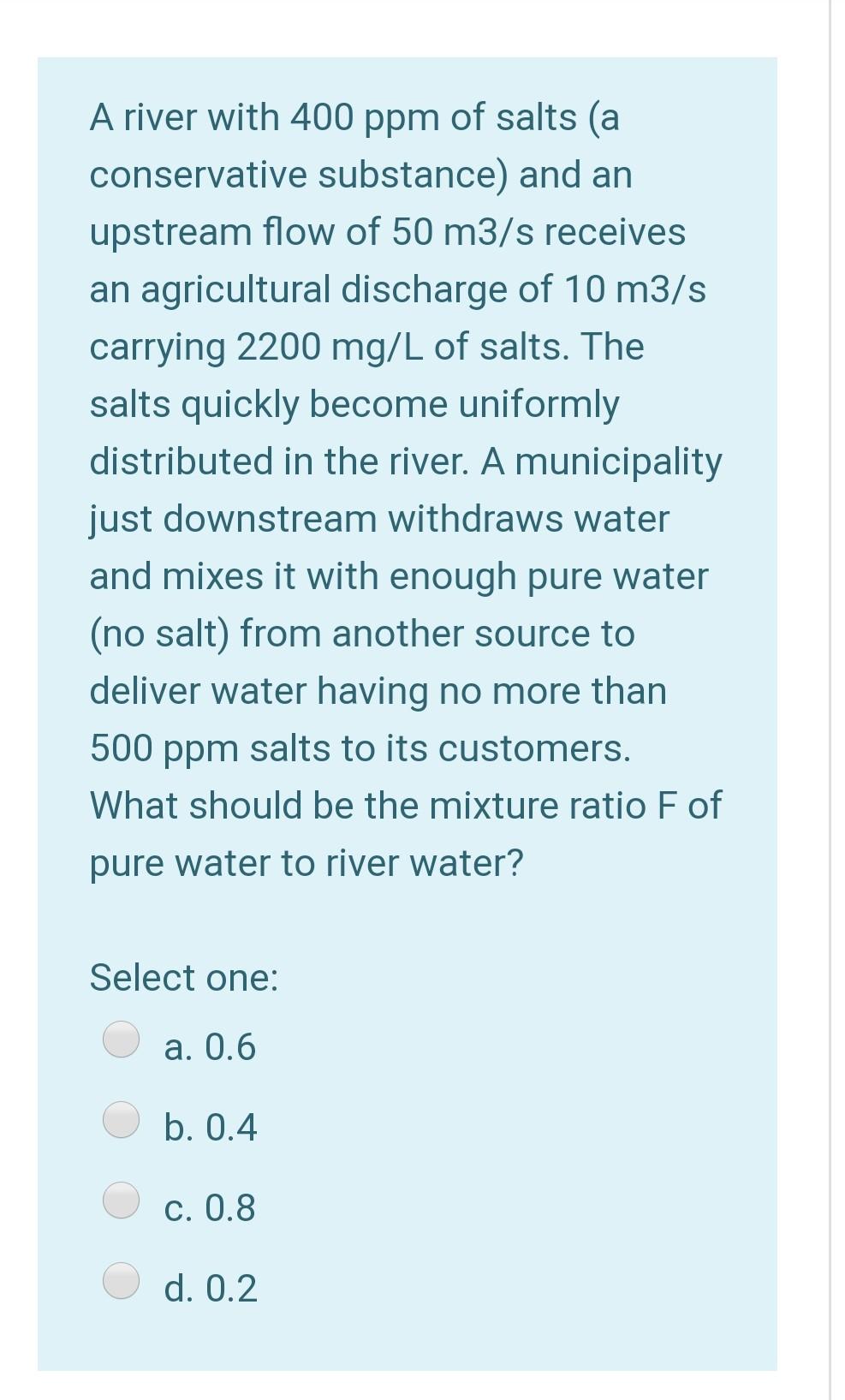845x1400 pixels.
Task: Click the 'Select one:' heading
Action: tap(183, 975)
